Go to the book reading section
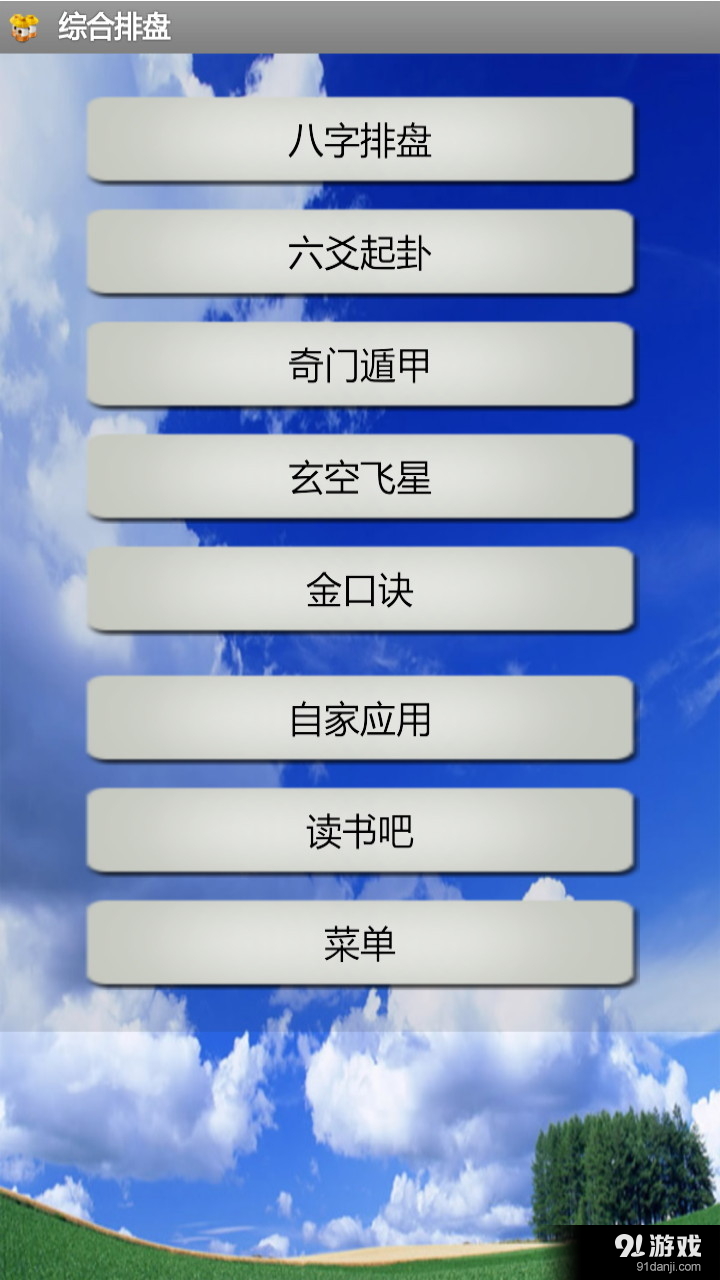Image resolution: width=720 pixels, height=1280 pixels. coord(360,830)
